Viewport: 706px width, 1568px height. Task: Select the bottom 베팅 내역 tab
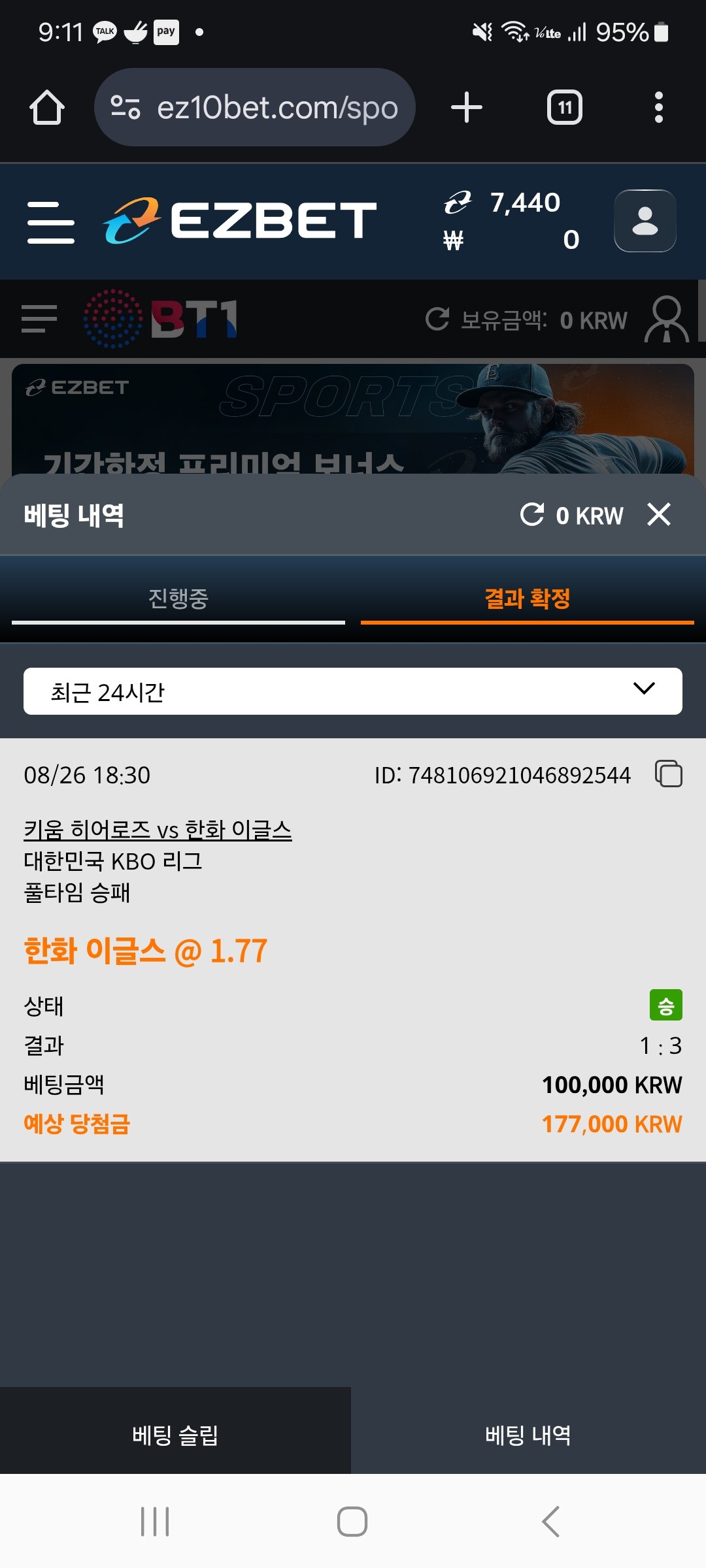coord(528,1435)
